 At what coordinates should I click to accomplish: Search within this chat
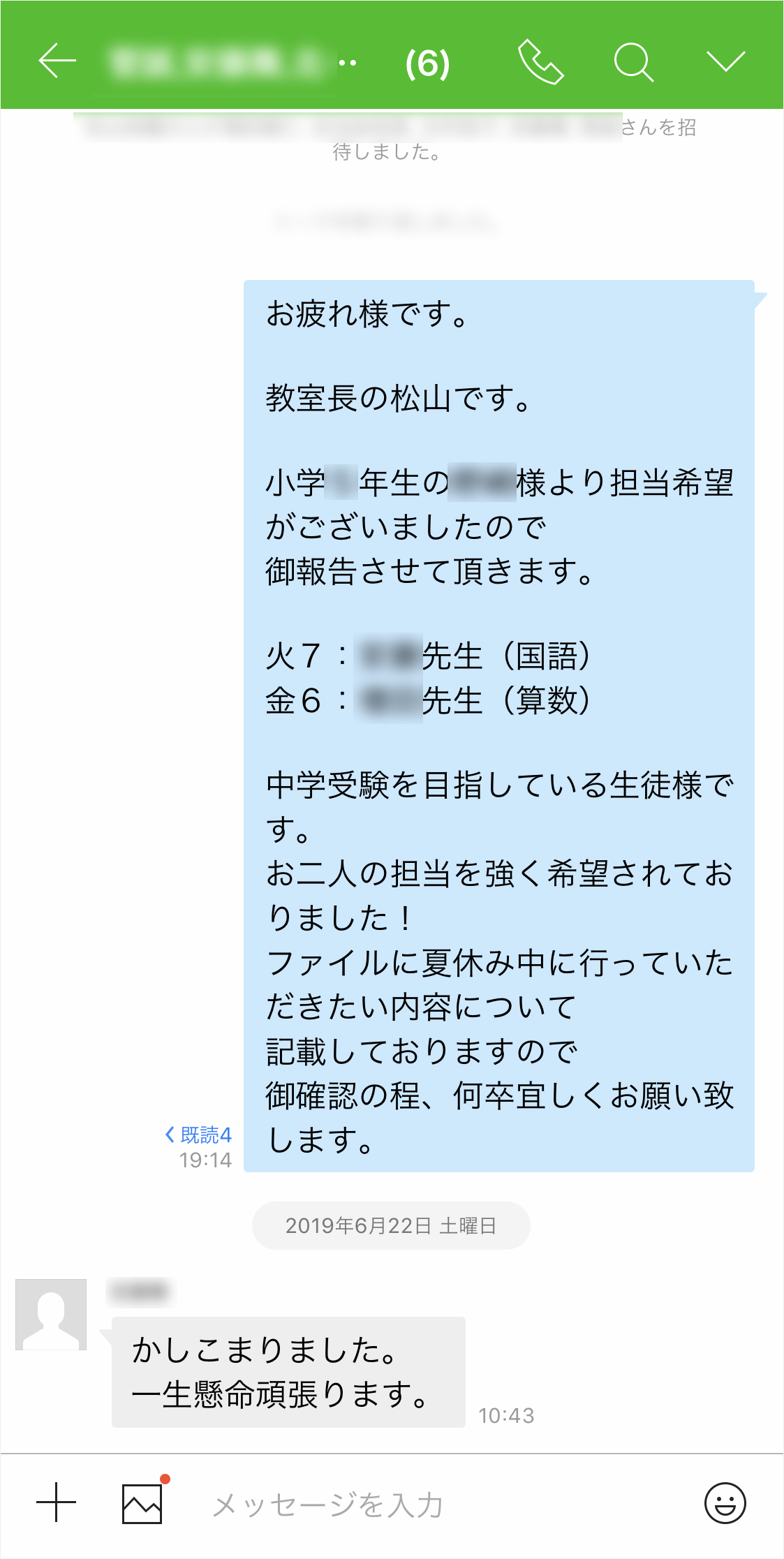pyautogui.click(x=633, y=62)
